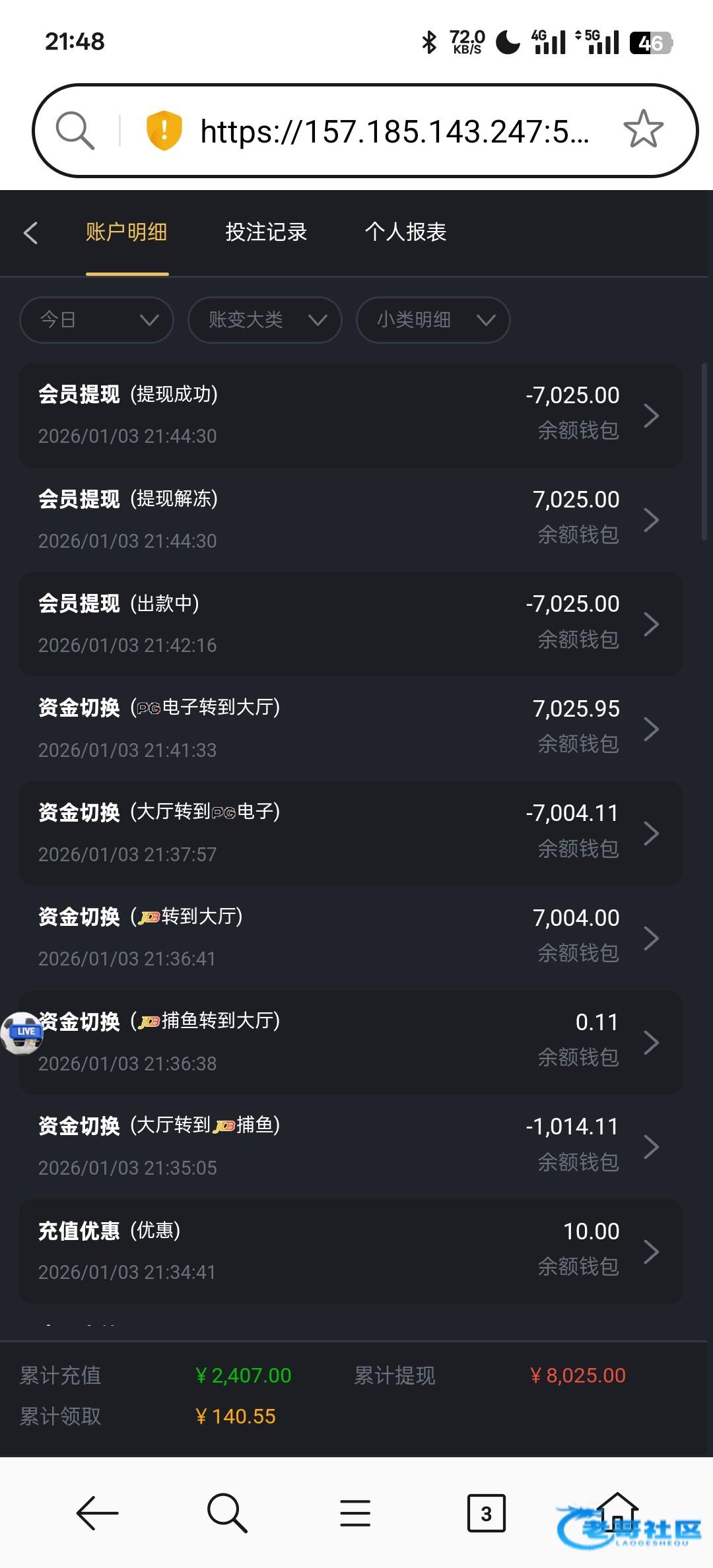Expand the 今日 date dropdown
The width and height of the screenshot is (713, 1568).
(x=97, y=320)
